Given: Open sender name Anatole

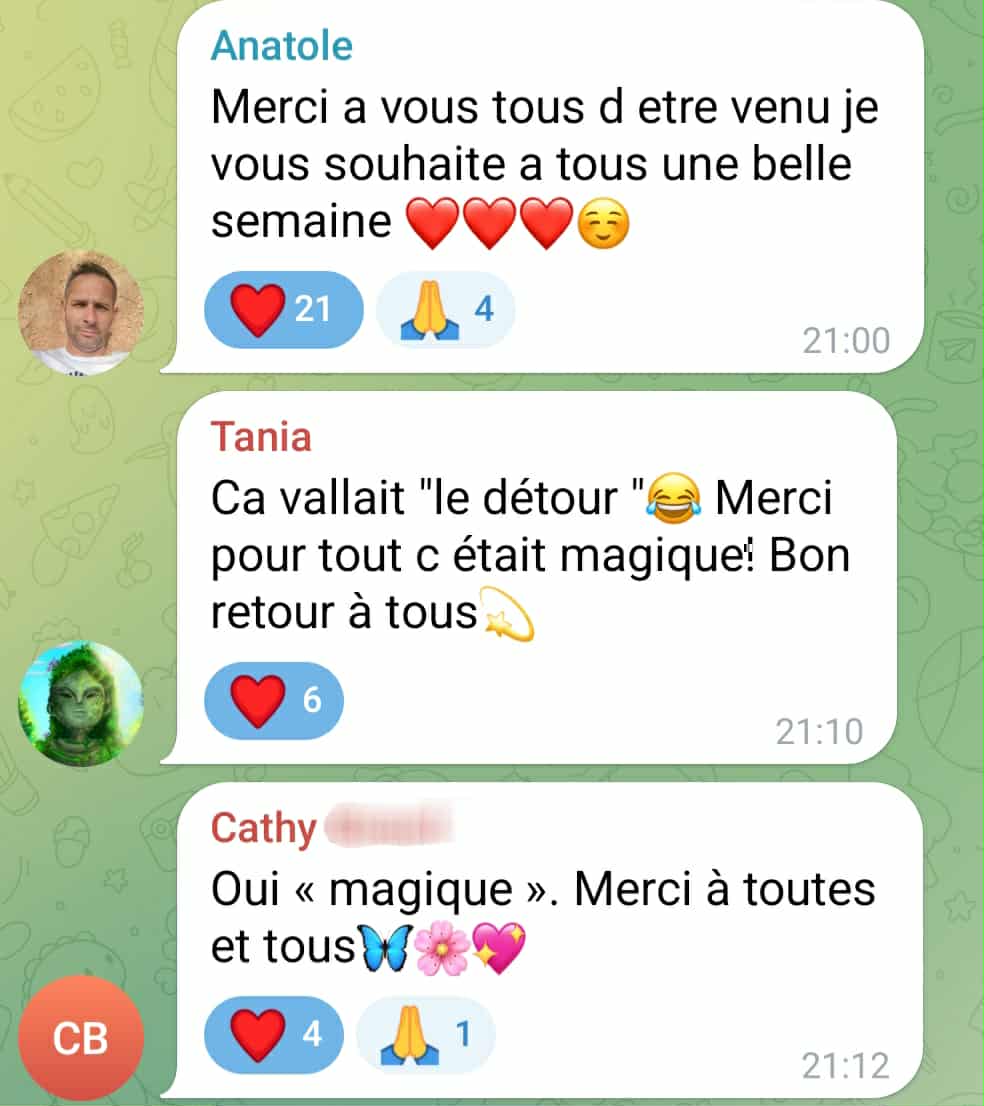Looking at the screenshot, I should coord(281,46).
